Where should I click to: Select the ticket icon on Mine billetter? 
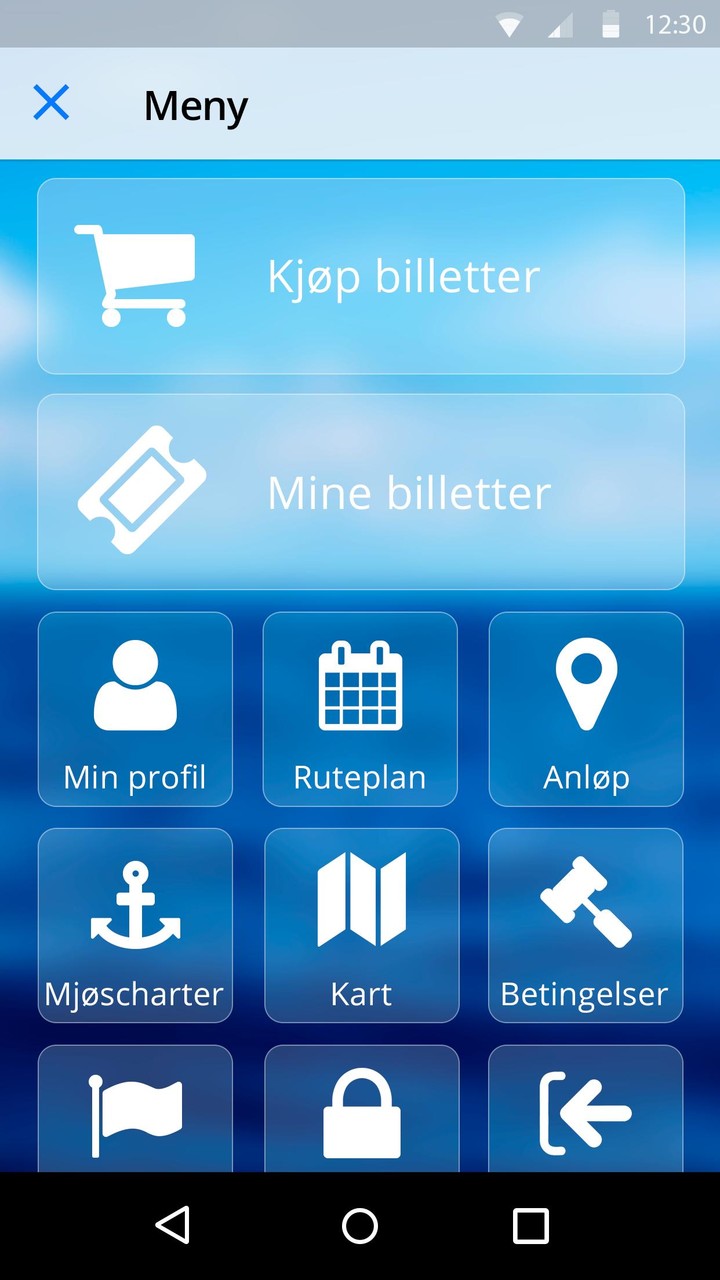140,488
